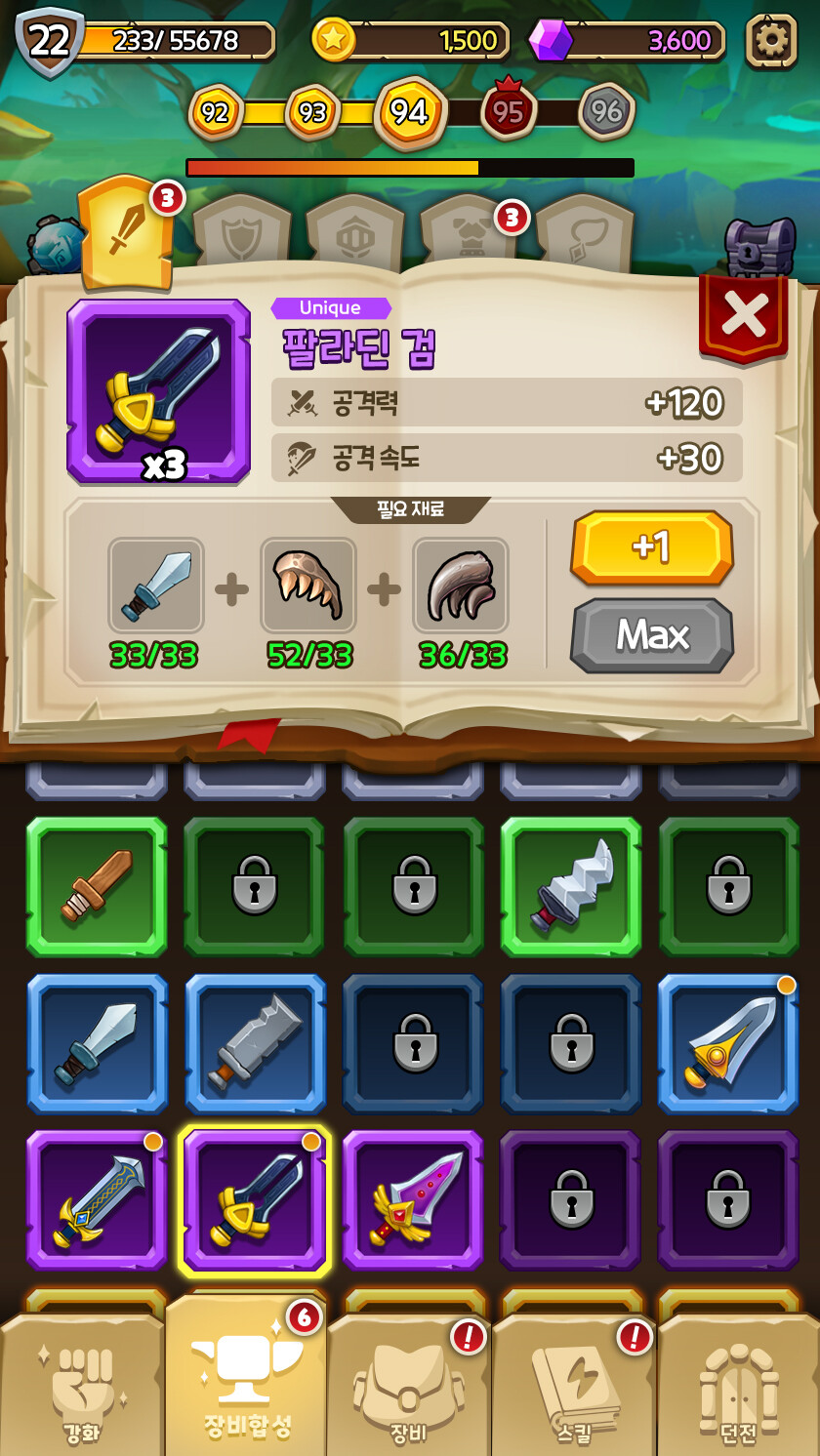
Task: Enter the 던전 tab
Action: pos(738,1391)
